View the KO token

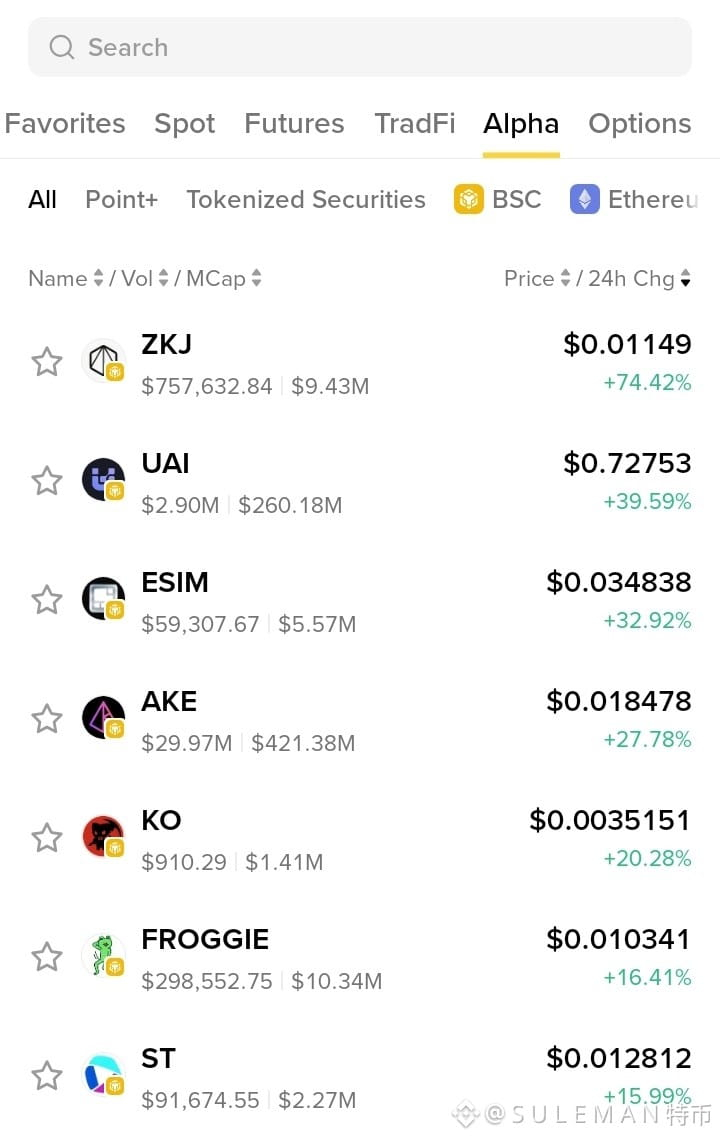[360, 840]
